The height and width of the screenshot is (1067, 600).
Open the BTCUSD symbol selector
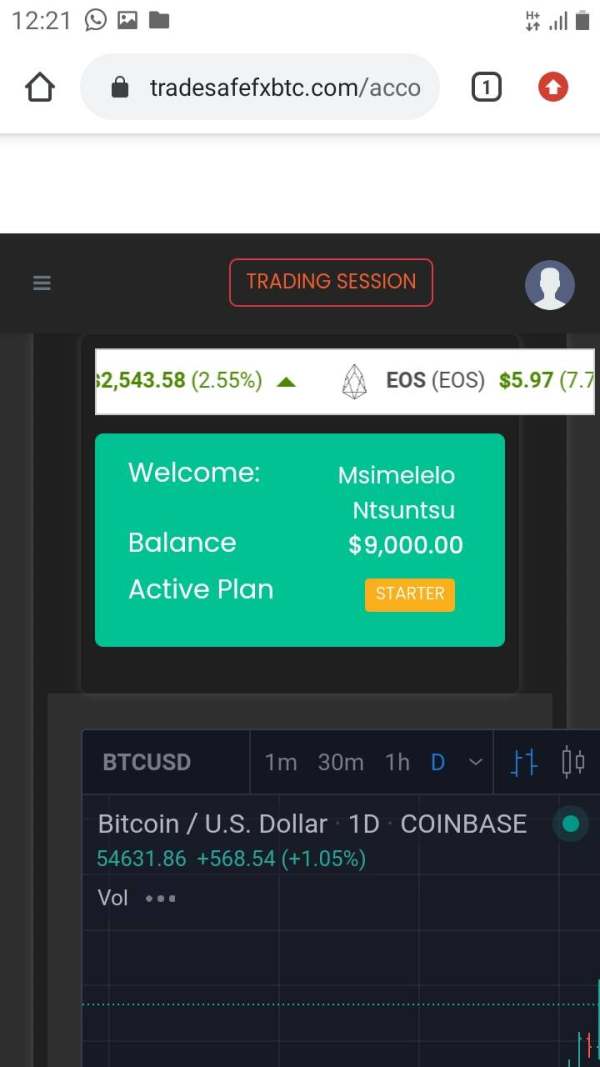click(146, 762)
